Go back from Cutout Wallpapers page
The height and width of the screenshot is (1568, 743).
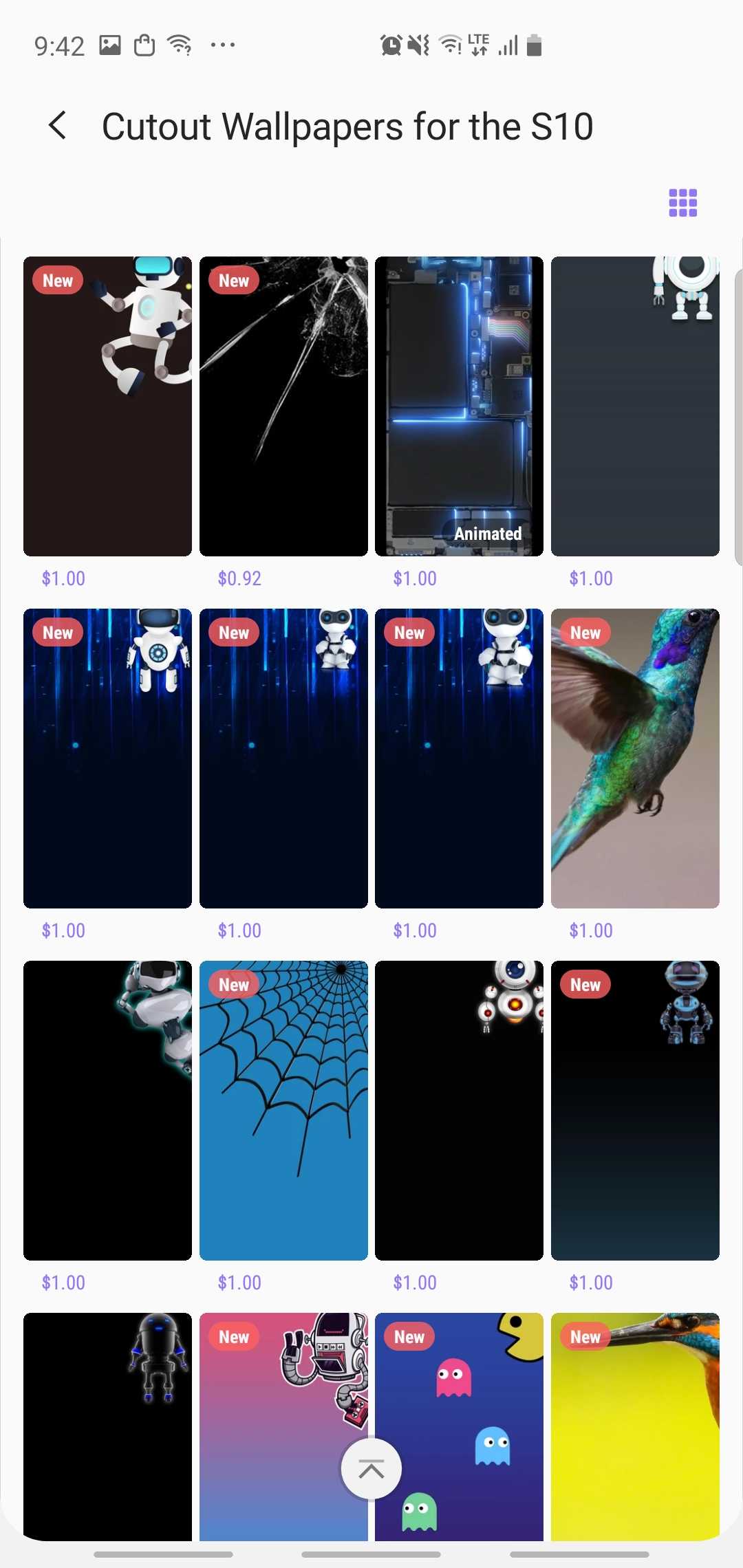(x=58, y=126)
